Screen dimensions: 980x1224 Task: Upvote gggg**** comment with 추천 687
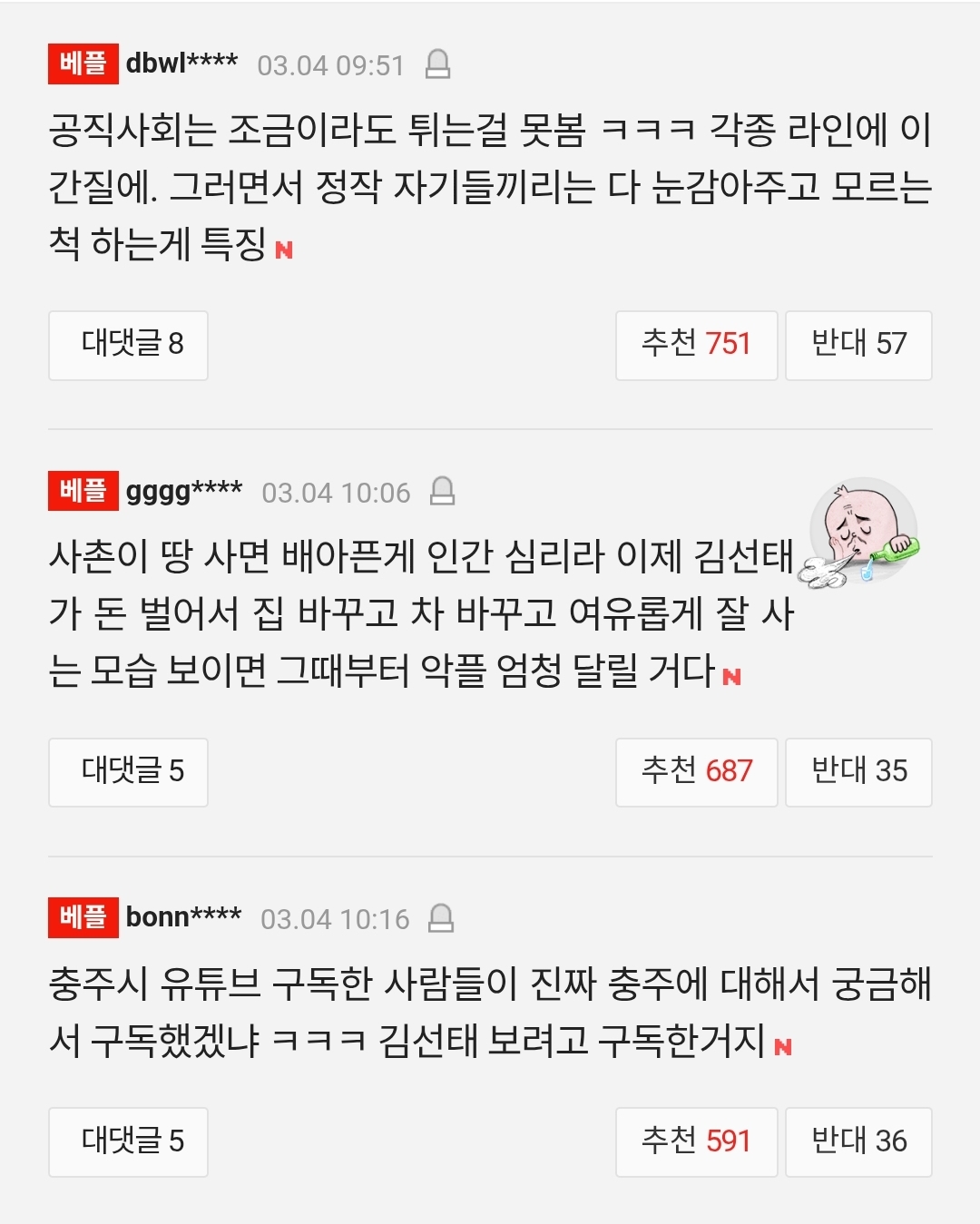point(696,772)
